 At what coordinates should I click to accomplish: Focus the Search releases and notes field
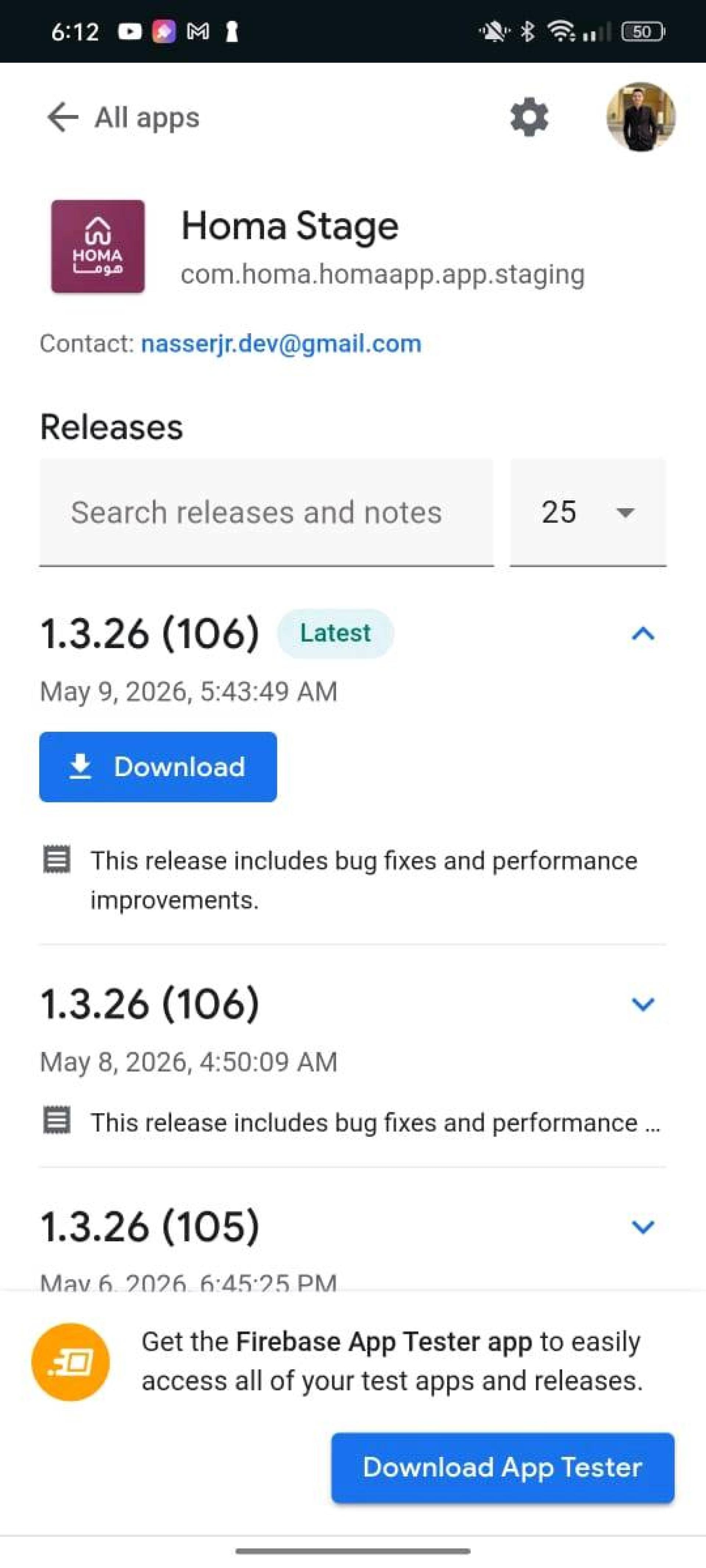pyautogui.click(x=266, y=512)
